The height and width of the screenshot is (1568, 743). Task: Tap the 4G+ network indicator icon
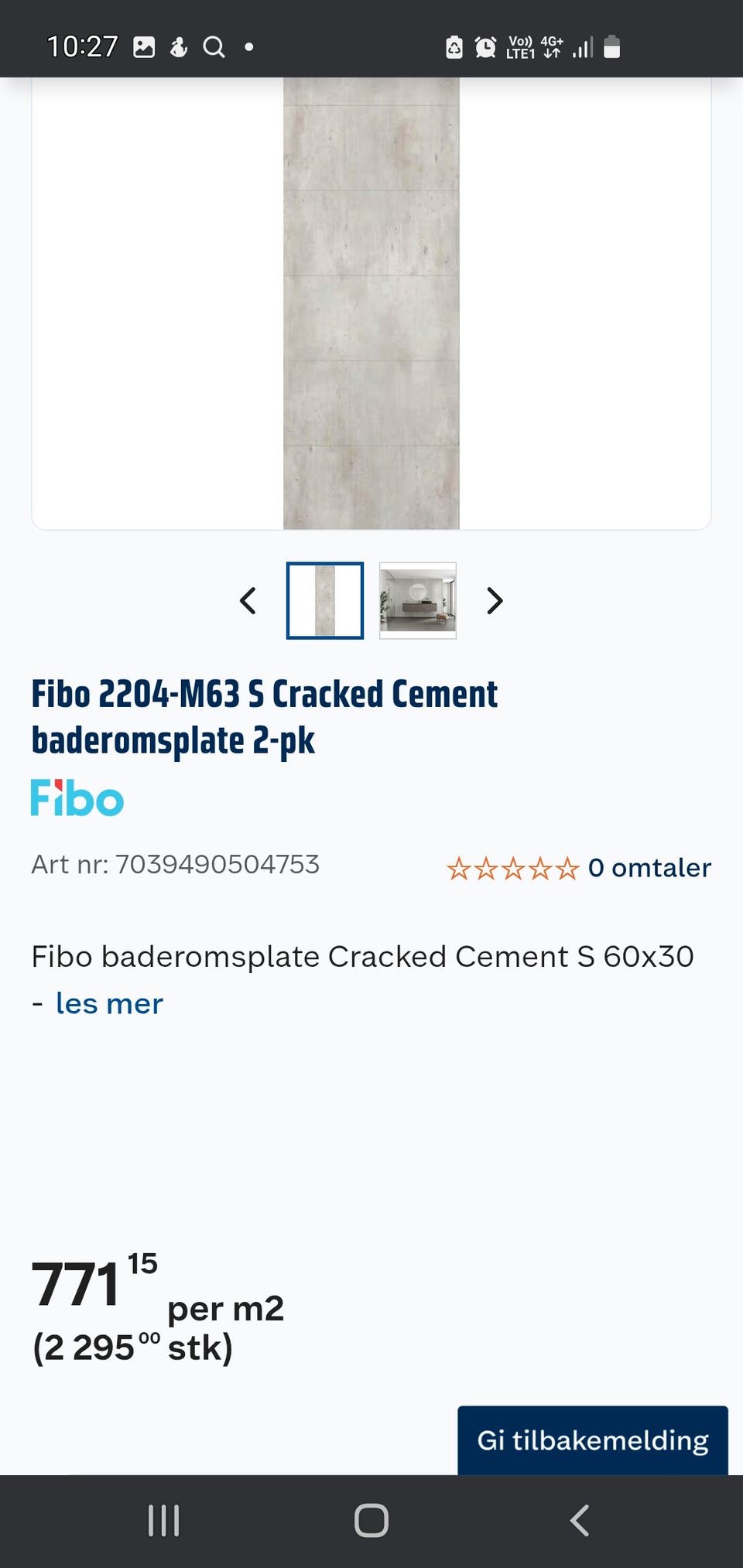[x=551, y=40]
